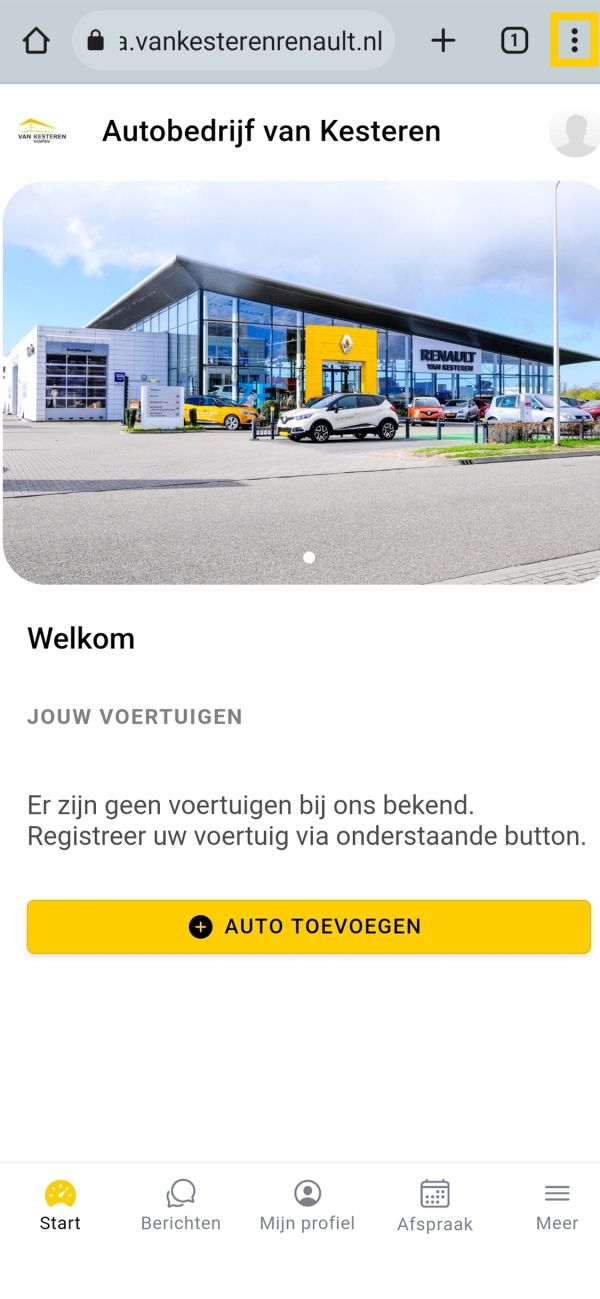600x1299 pixels.
Task: Open the tab switcher
Action: pyautogui.click(x=514, y=41)
